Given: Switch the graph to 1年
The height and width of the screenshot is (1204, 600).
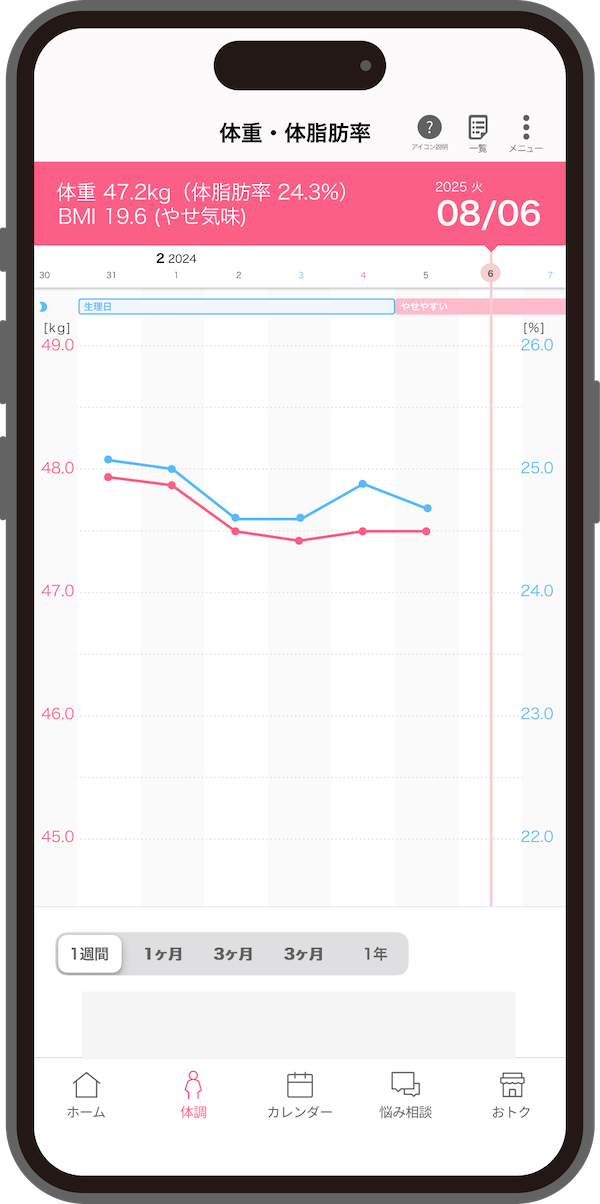Looking at the screenshot, I should (375, 954).
